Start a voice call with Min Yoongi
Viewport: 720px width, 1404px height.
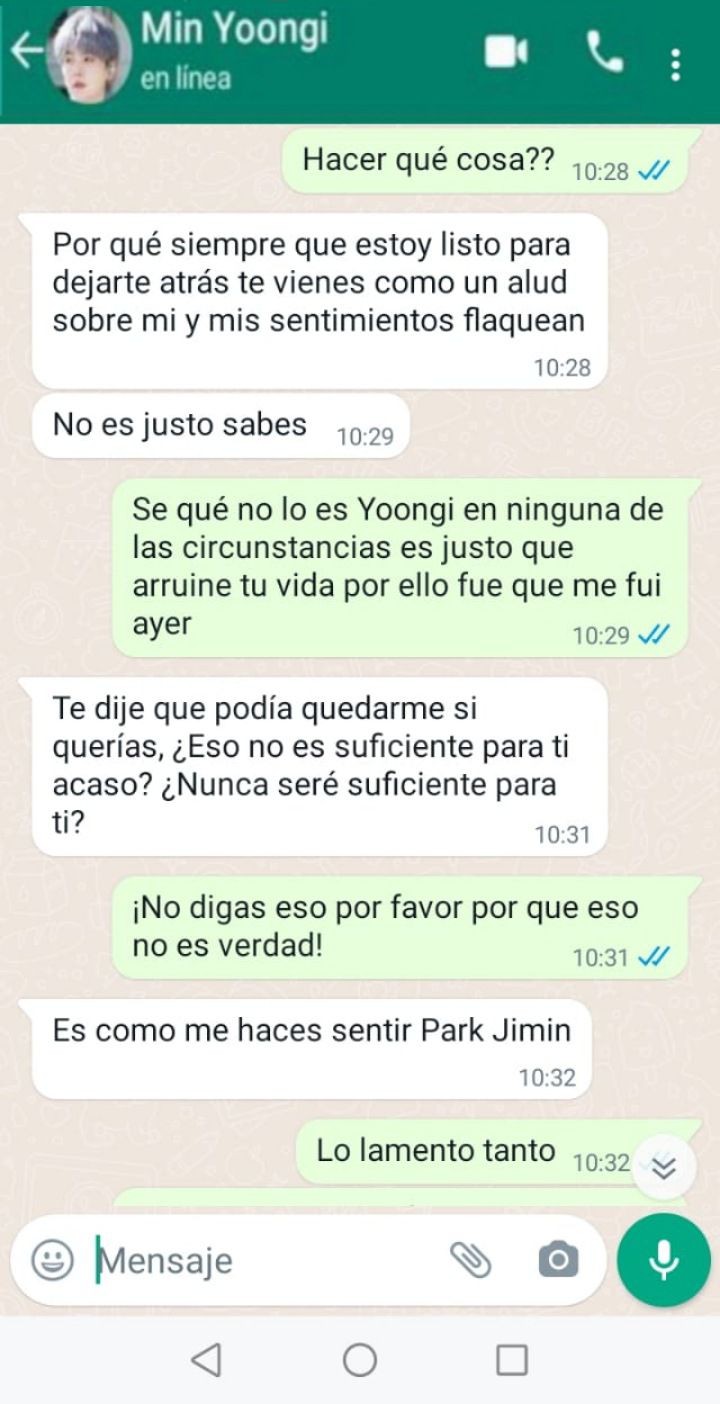coord(603,52)
